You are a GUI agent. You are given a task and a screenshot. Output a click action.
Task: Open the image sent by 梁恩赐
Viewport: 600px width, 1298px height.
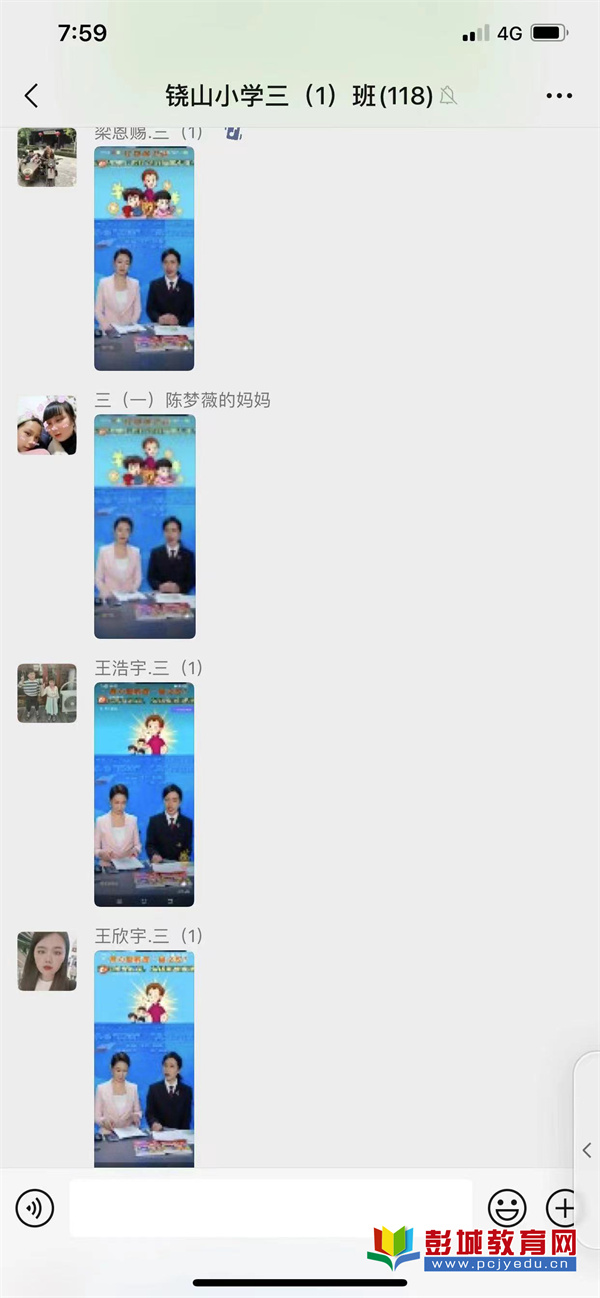coord(144,258)
